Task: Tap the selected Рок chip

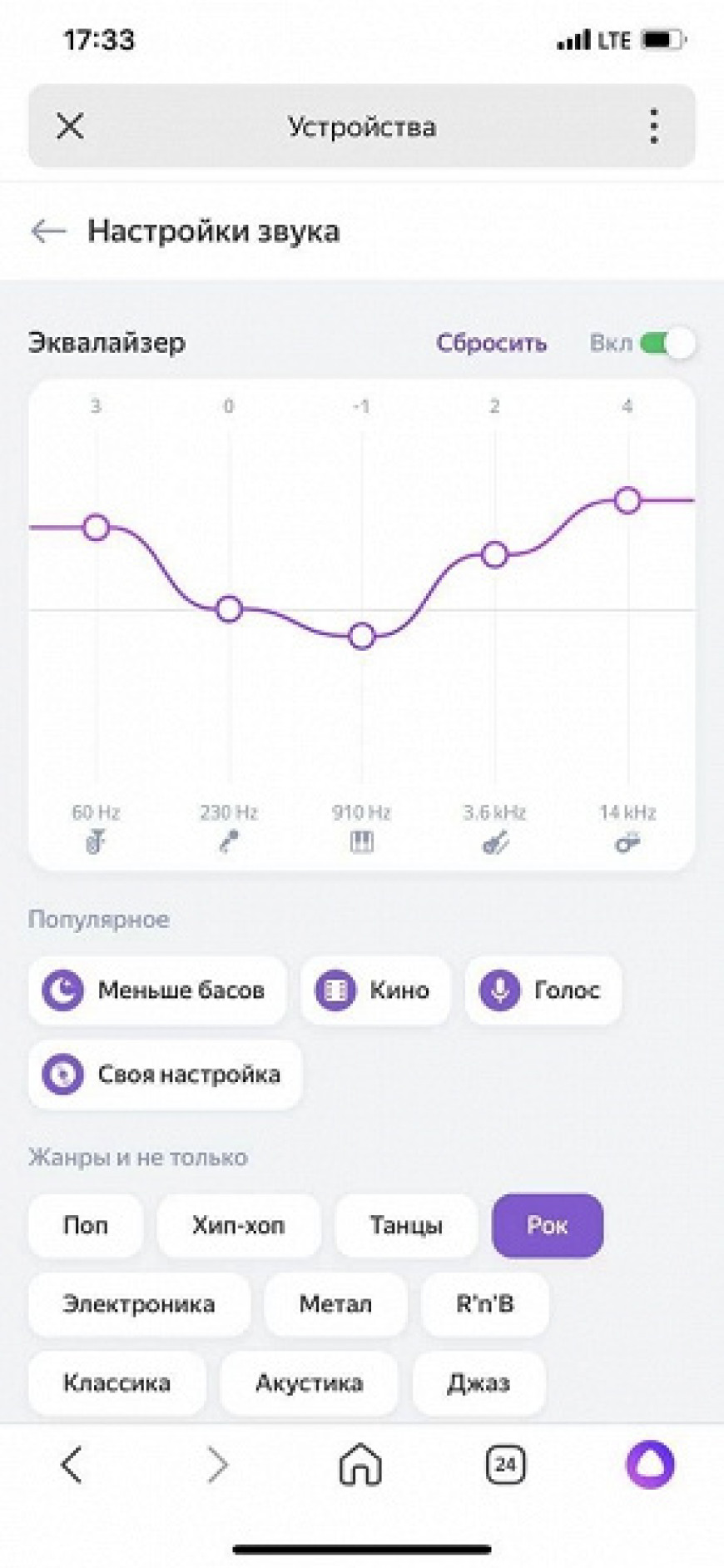Action: click(547, 1225)
